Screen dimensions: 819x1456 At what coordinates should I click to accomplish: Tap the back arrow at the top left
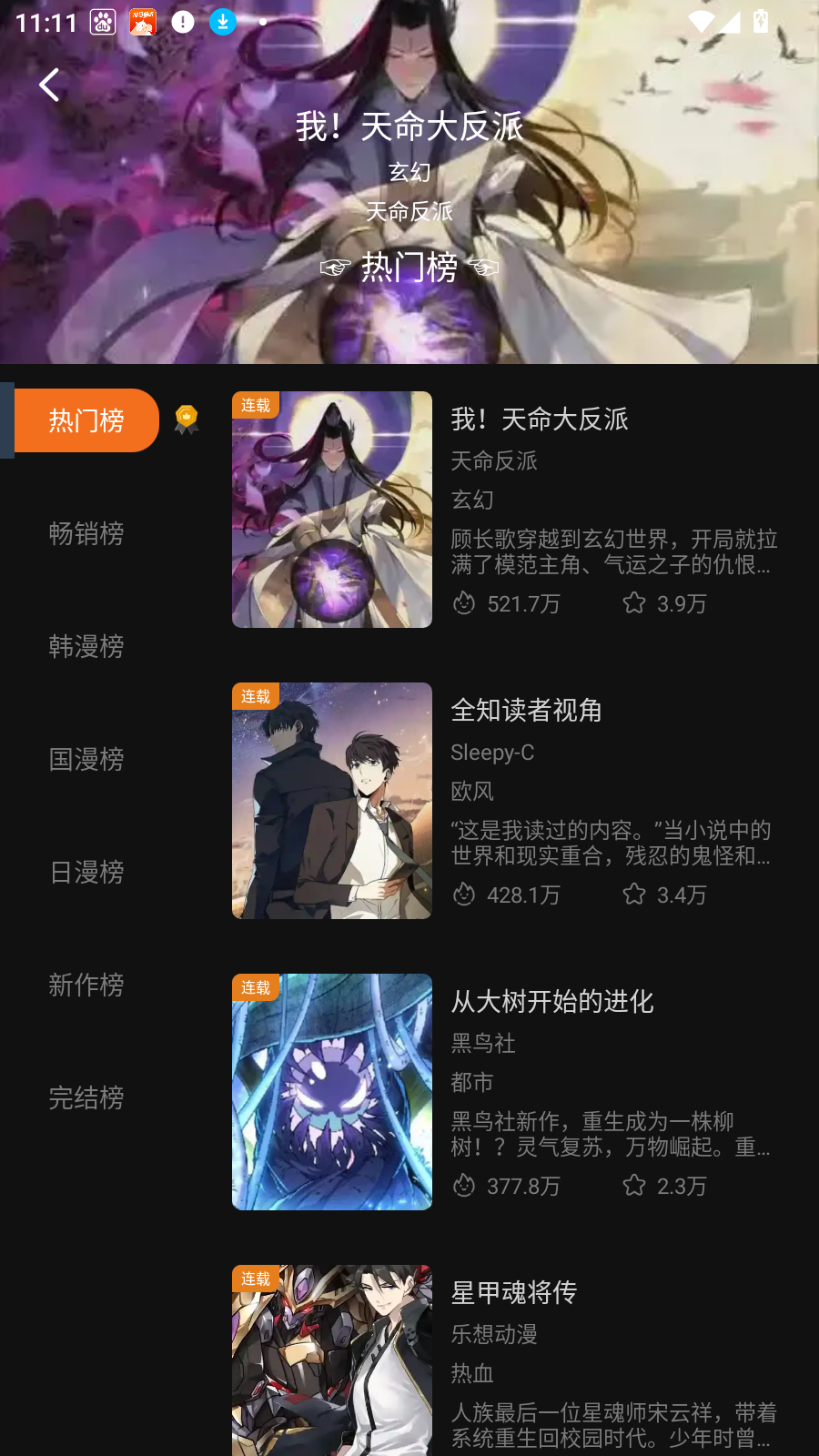click(48, 84)
